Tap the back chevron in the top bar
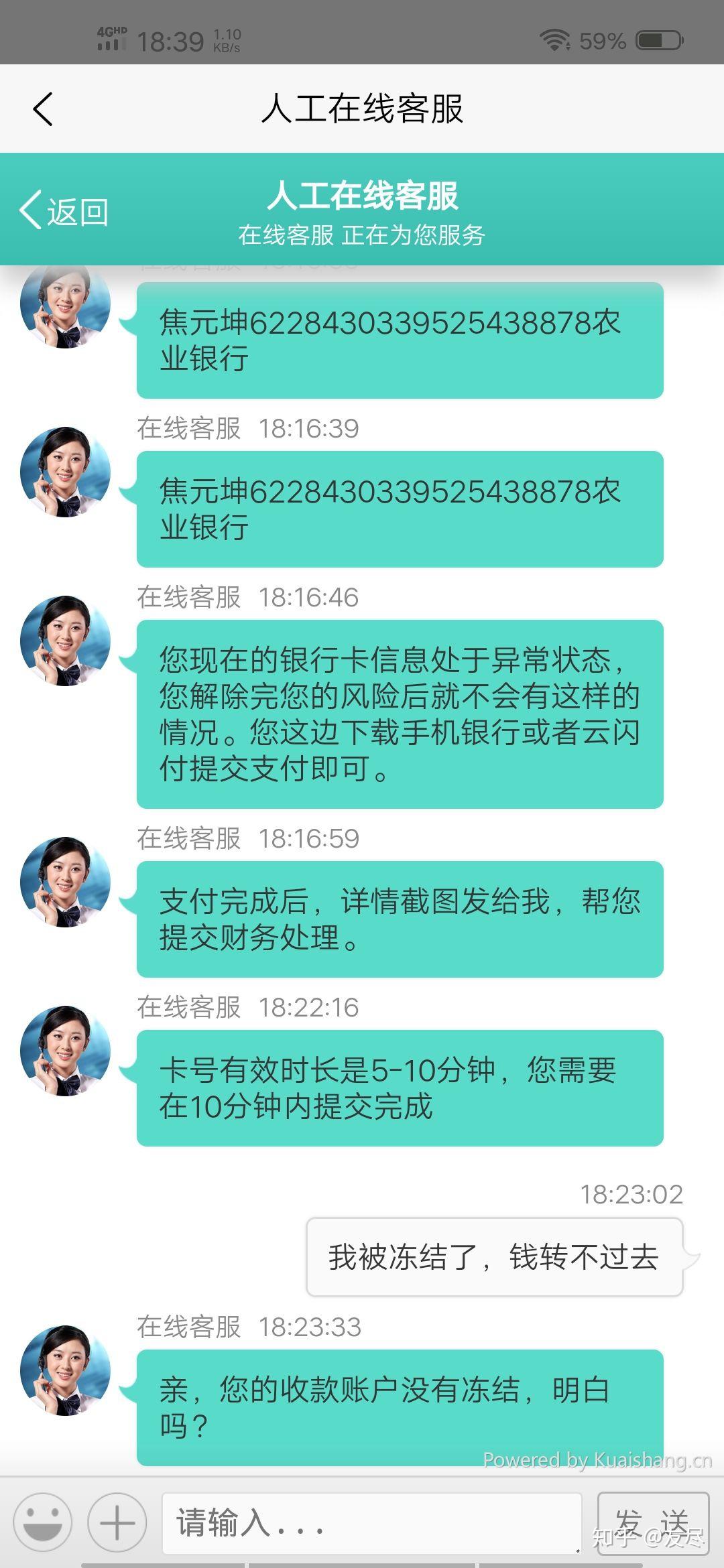 [43, 107]
